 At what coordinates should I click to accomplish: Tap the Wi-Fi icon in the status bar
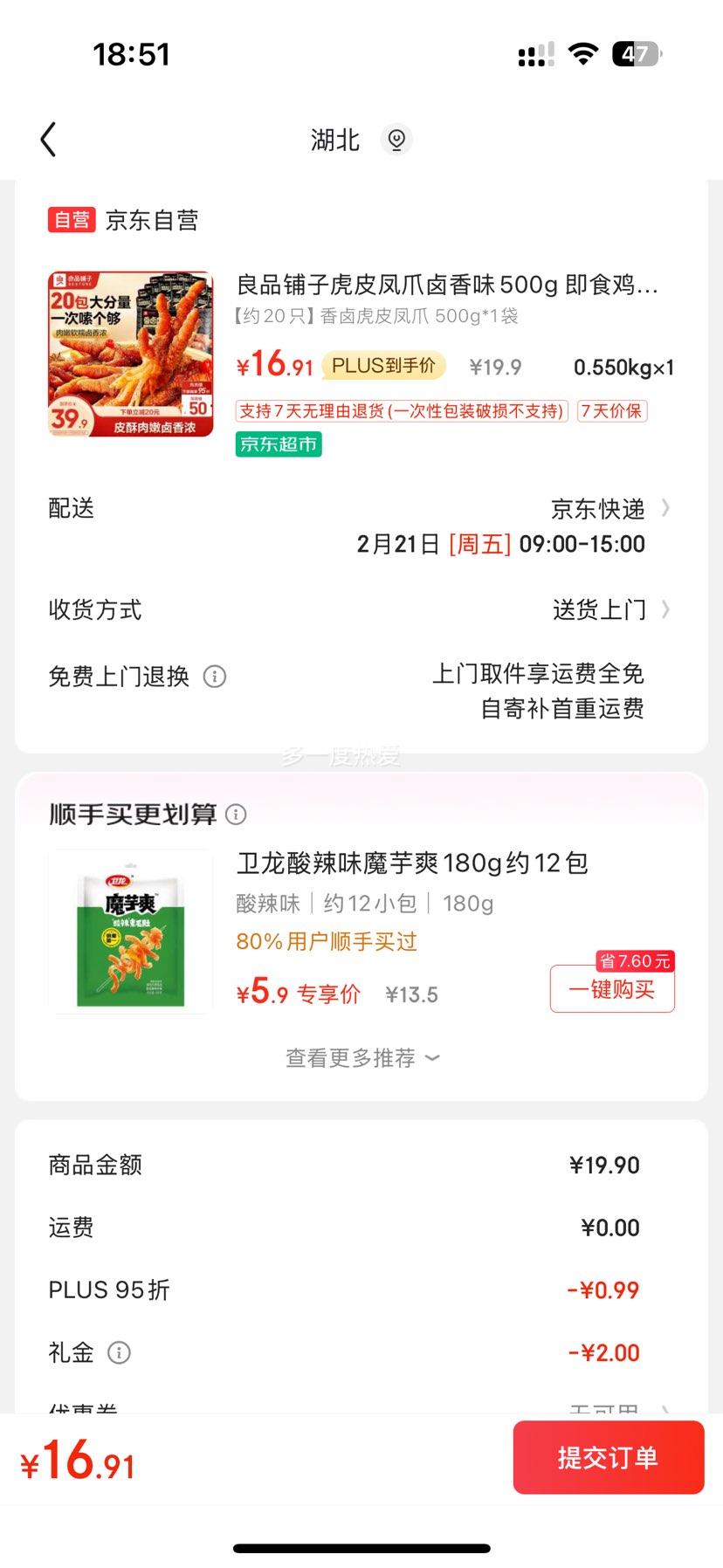coord(581,53)
